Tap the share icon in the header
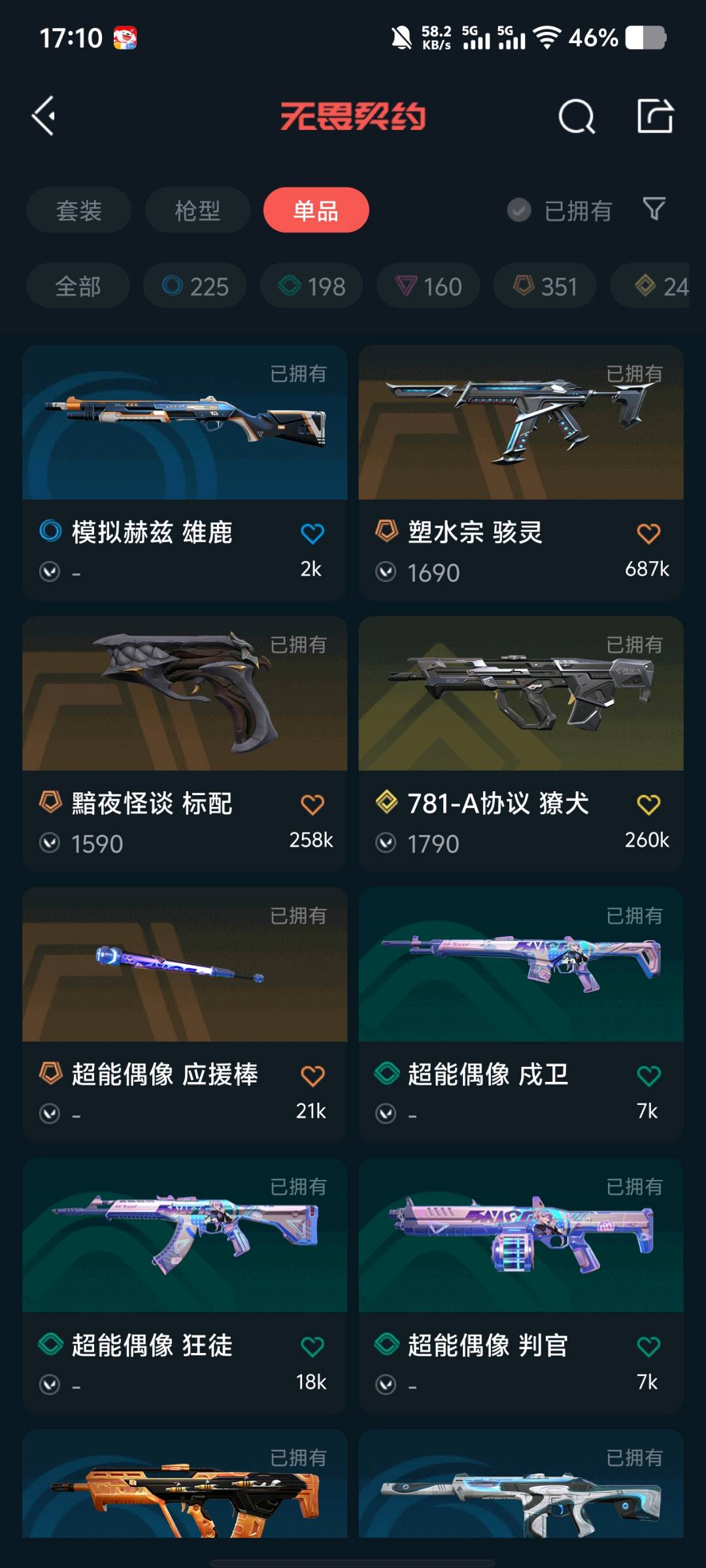The width and height of the screenshot is (706, 1568). 655,116
